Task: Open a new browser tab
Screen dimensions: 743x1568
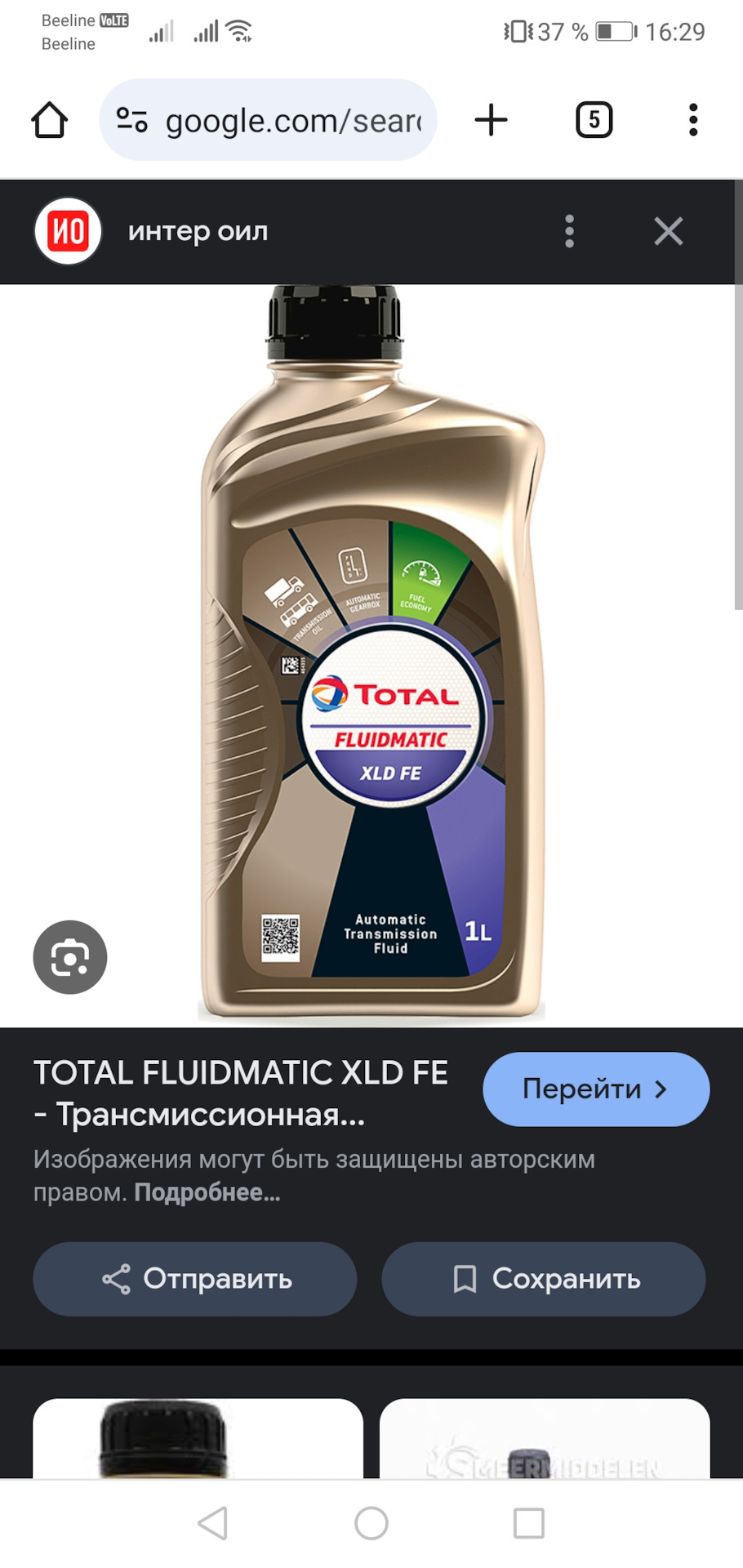Action: [491, 120]
